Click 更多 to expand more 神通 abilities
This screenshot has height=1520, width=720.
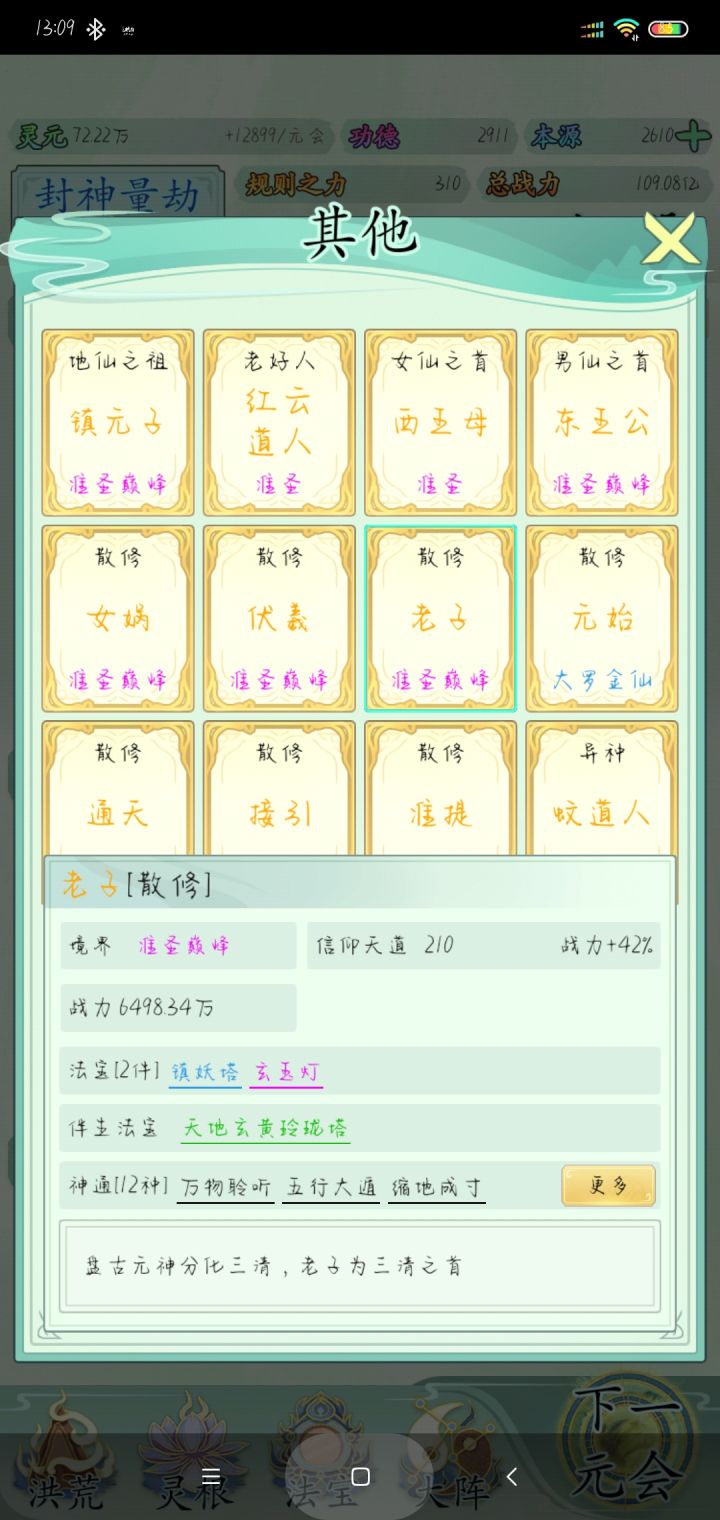click(608, 1182)
